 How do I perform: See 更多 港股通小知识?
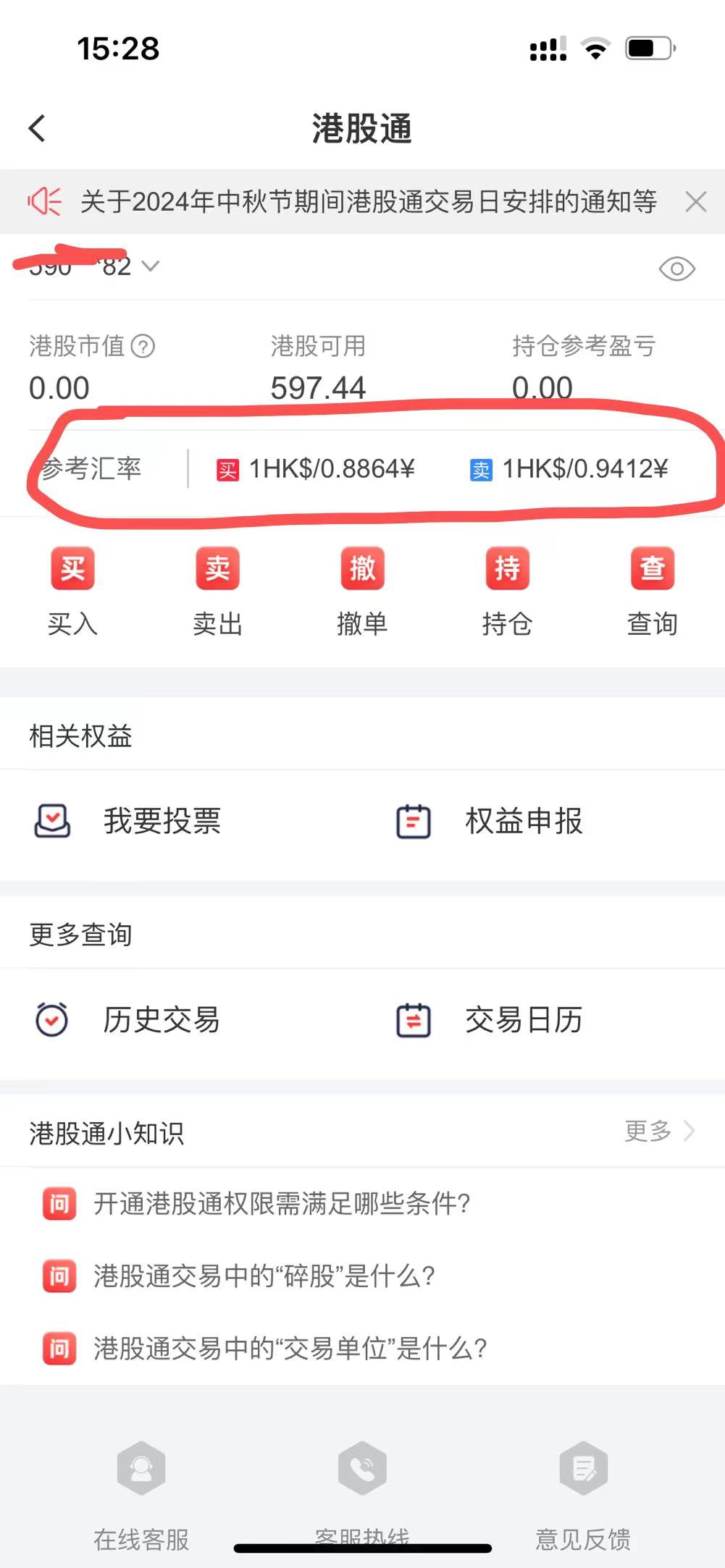(659, 1131)
